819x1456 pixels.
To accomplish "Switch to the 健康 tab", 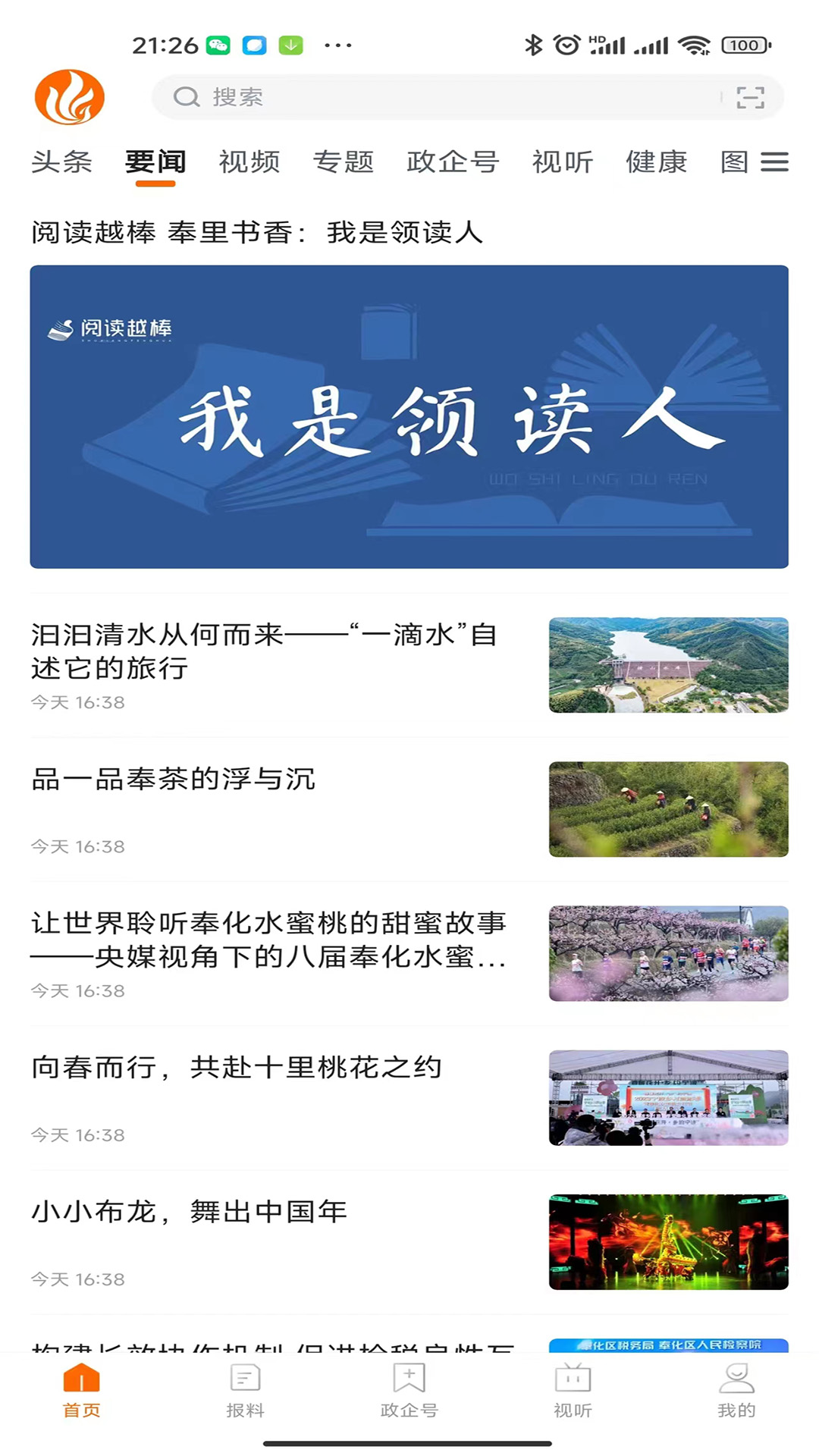I will pyautogui.click(x=656, y=162).
